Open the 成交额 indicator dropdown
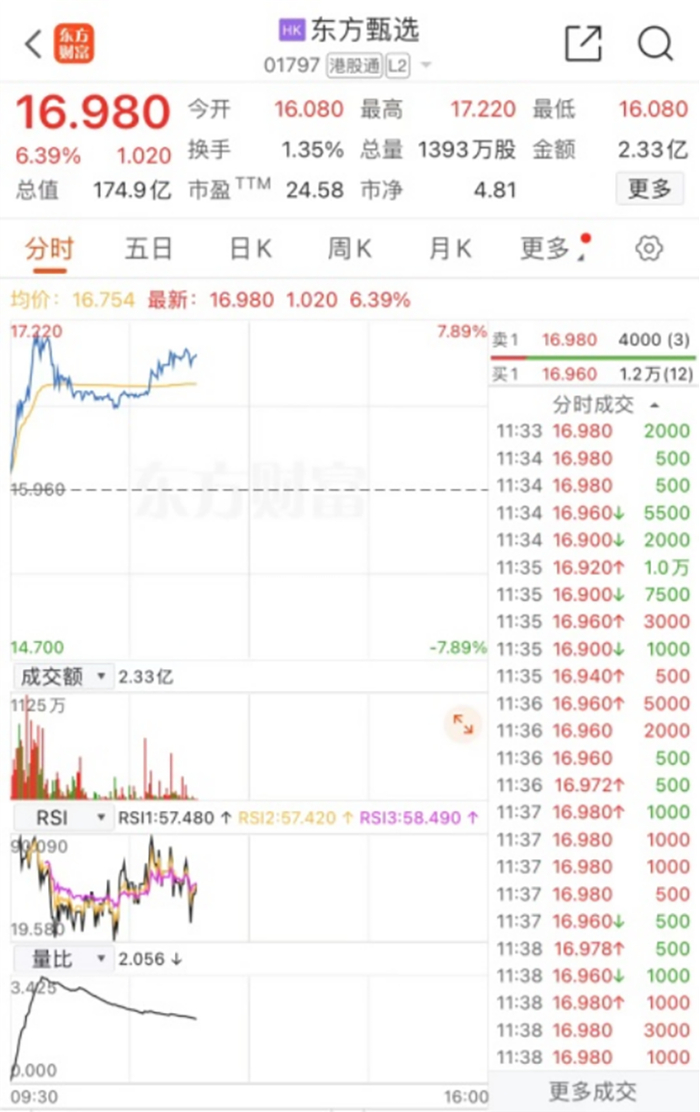 pos(62,677)
